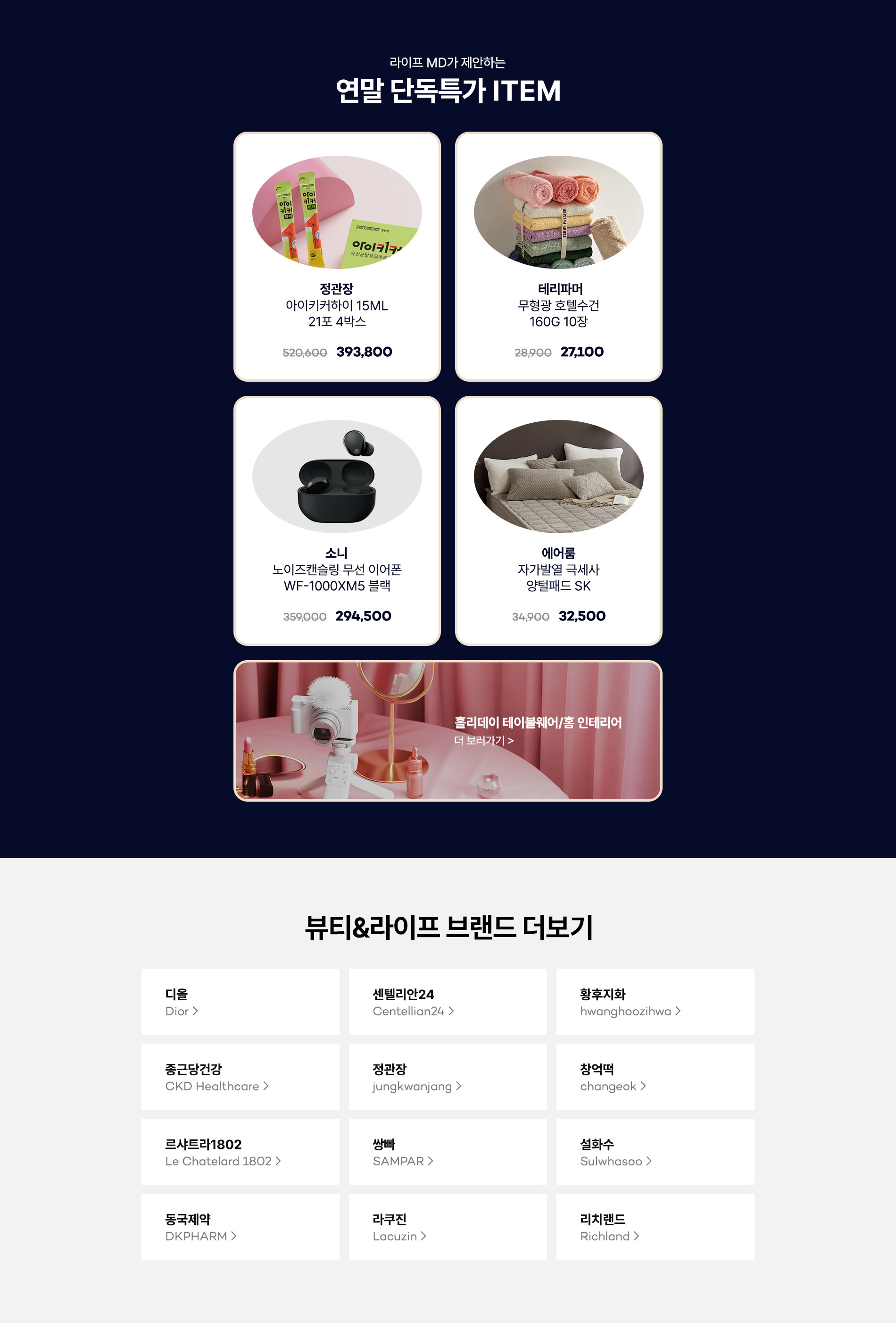Open the 테리파머 호텔수건 product card

coord(558,256)
